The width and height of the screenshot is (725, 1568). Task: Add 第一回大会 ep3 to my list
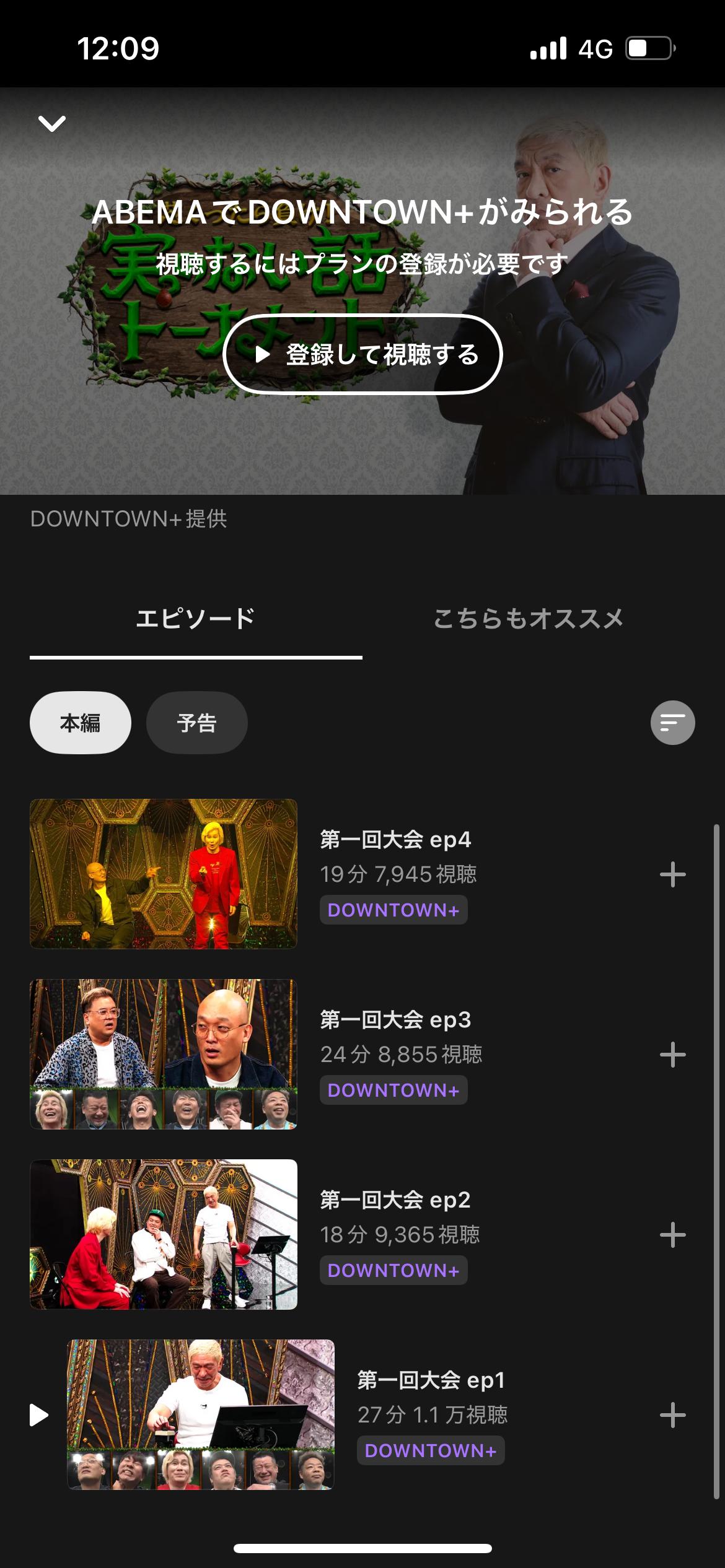pyautogui.click(x=672, y=1055)
